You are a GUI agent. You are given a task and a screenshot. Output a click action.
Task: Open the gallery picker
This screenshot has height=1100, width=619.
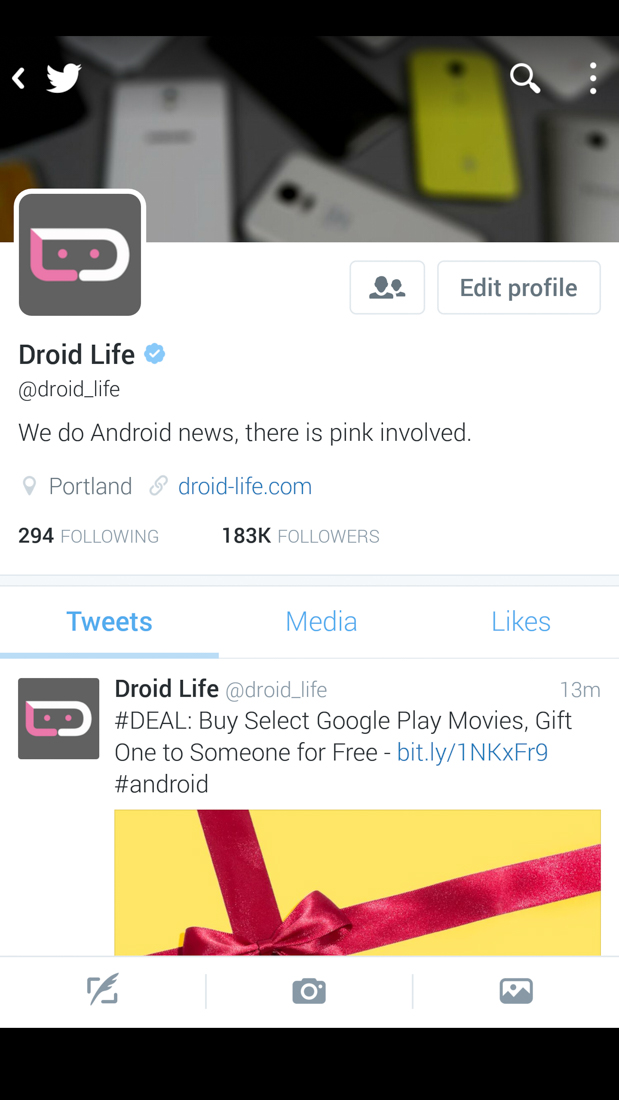pyautogui.click(x=516, y=991)
